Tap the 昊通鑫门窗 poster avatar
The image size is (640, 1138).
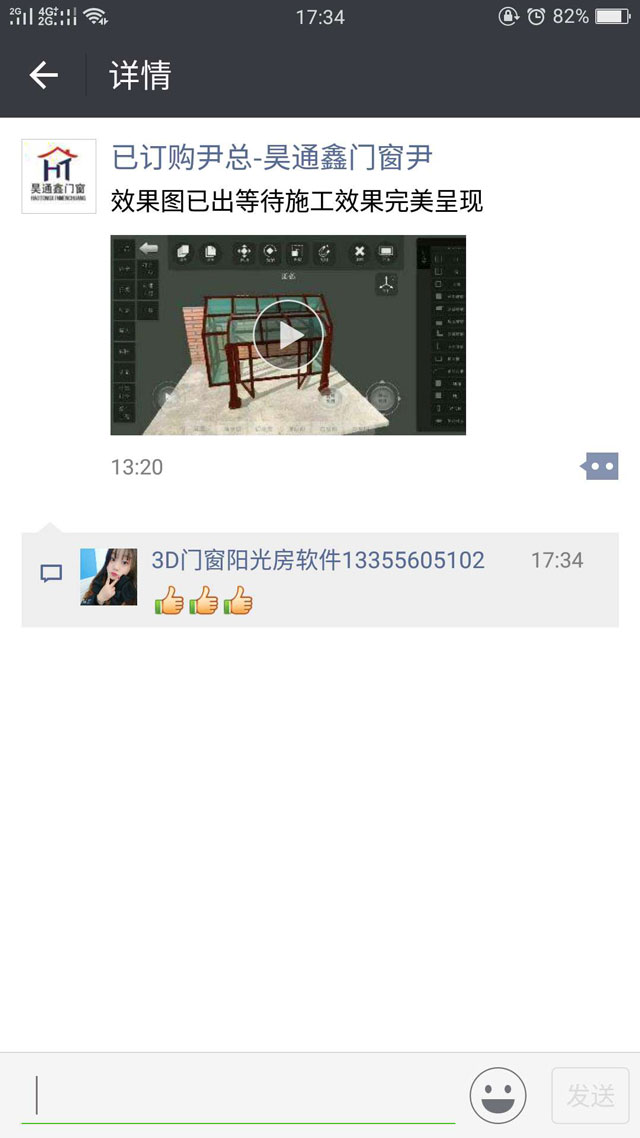tap(59, 176)
